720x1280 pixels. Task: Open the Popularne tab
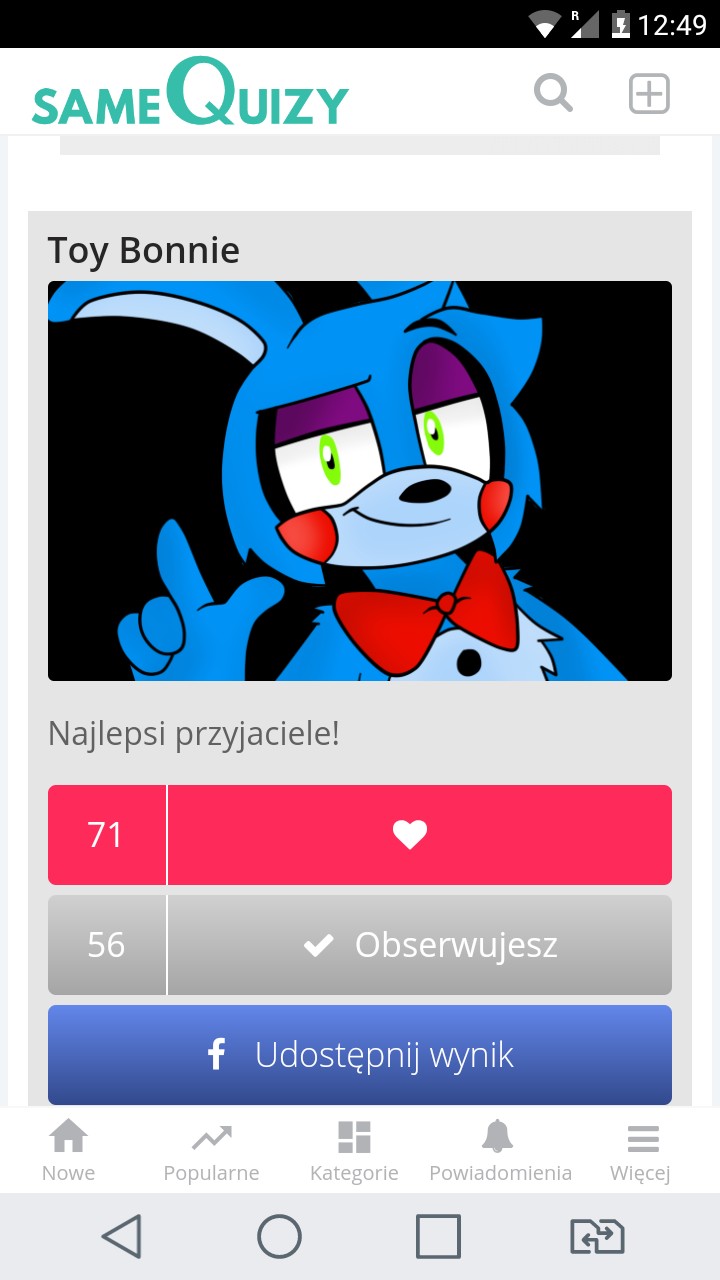point(211,1150)
